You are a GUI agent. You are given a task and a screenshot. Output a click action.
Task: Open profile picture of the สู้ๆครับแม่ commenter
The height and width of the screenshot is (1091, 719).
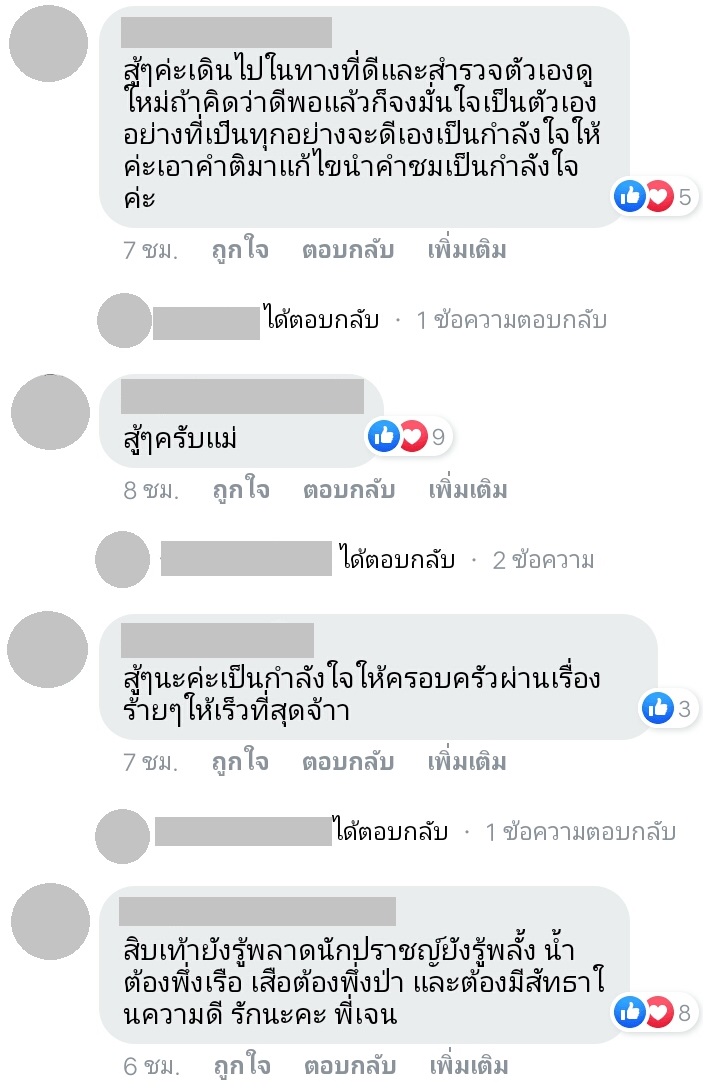point(50,412)
